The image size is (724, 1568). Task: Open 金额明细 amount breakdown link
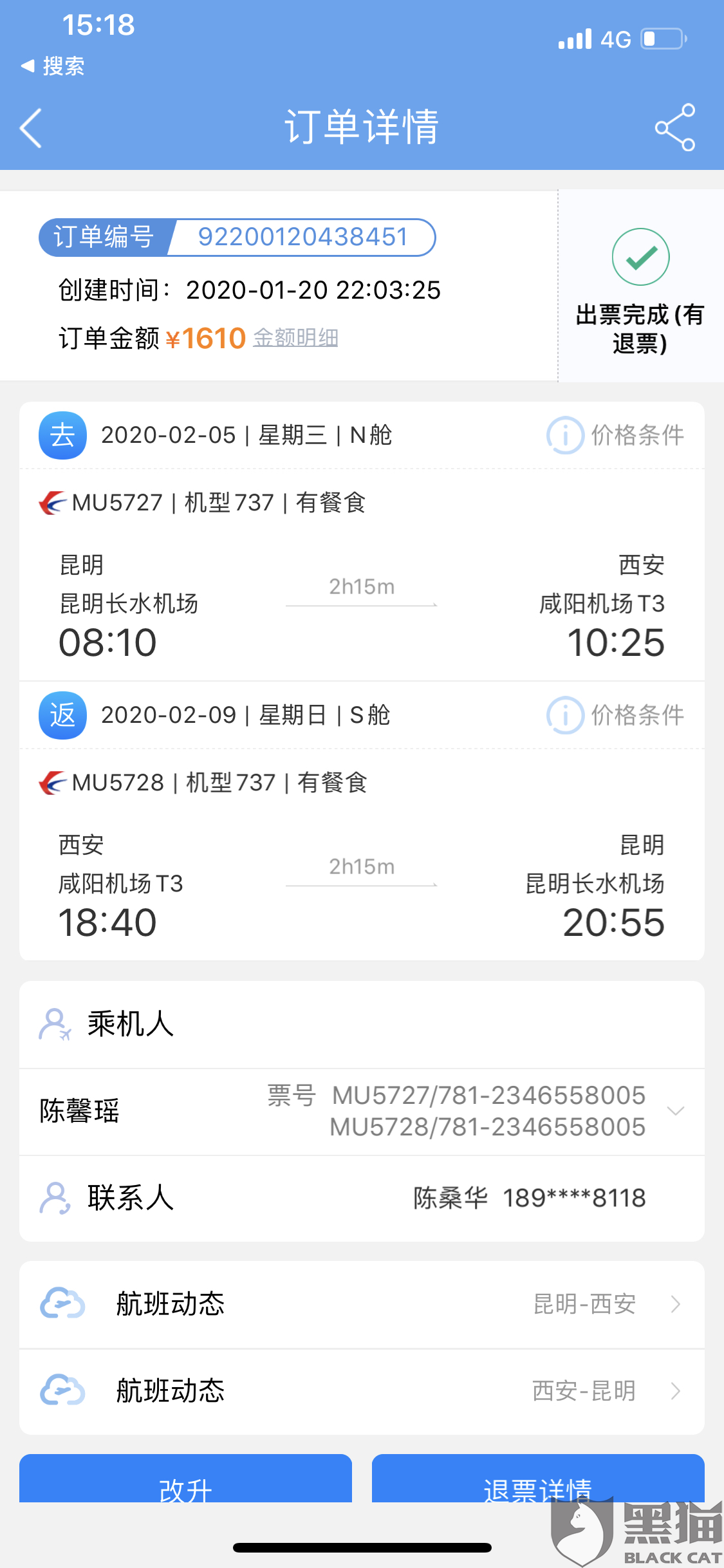[295, 338]
